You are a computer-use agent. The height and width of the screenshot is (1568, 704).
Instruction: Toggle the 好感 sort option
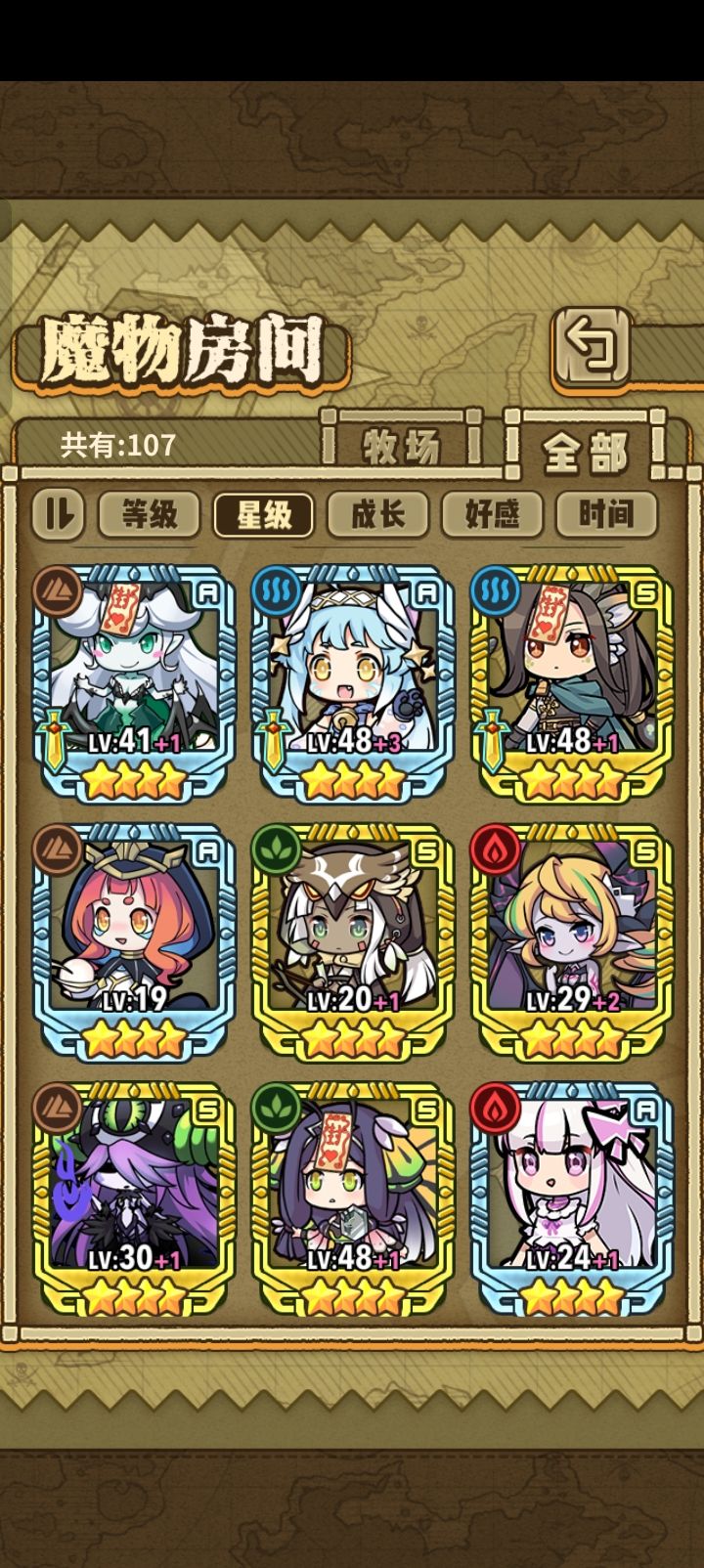(x=493, y=513)
